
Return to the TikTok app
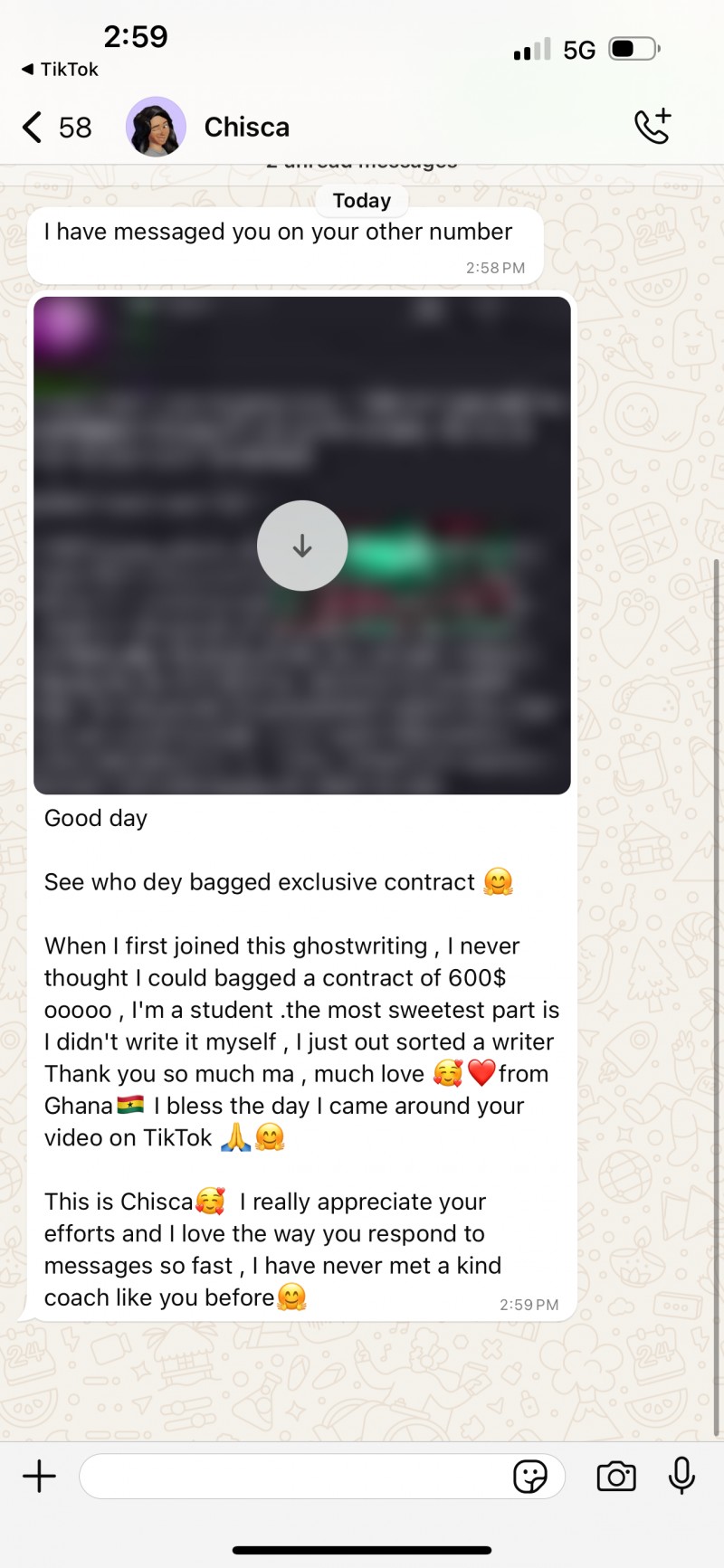point(60,70)
